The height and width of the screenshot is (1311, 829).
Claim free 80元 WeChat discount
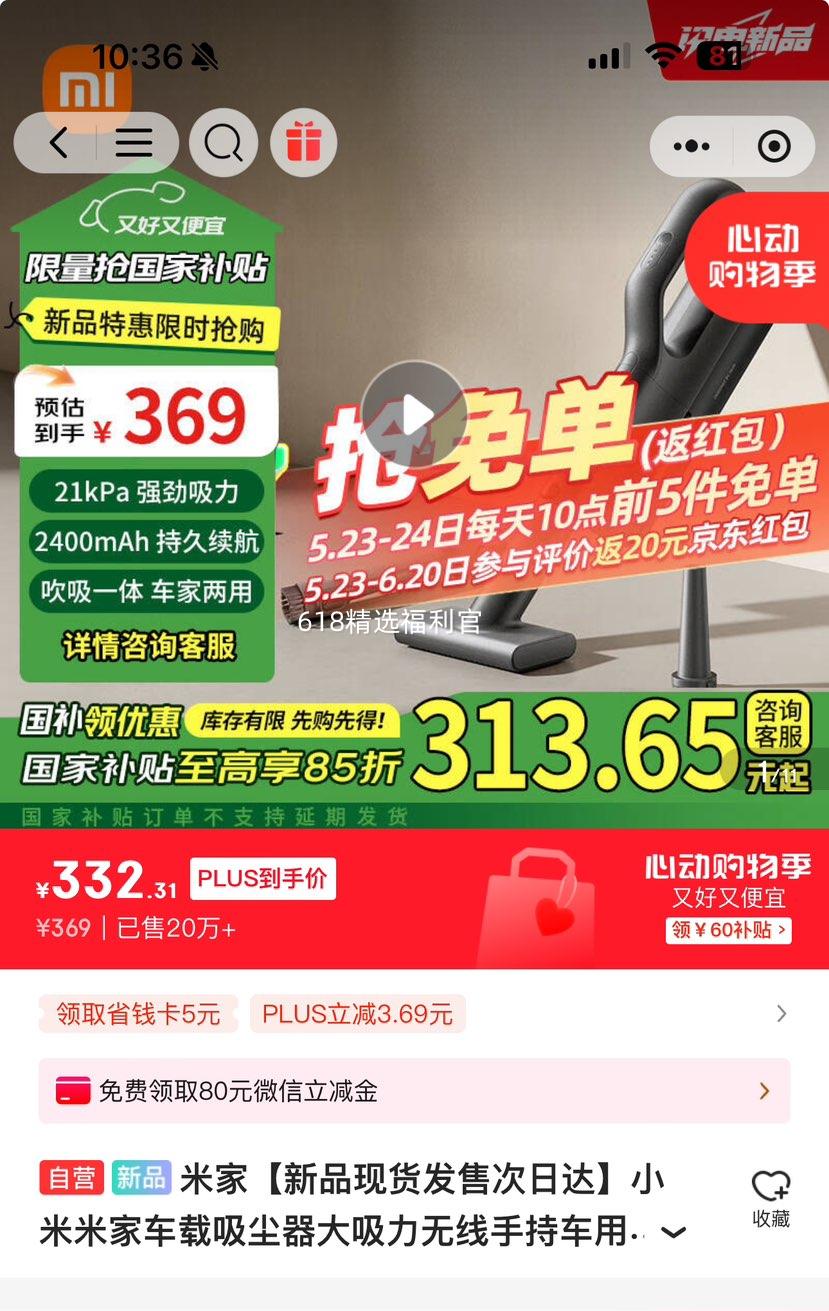point(414,1091)
